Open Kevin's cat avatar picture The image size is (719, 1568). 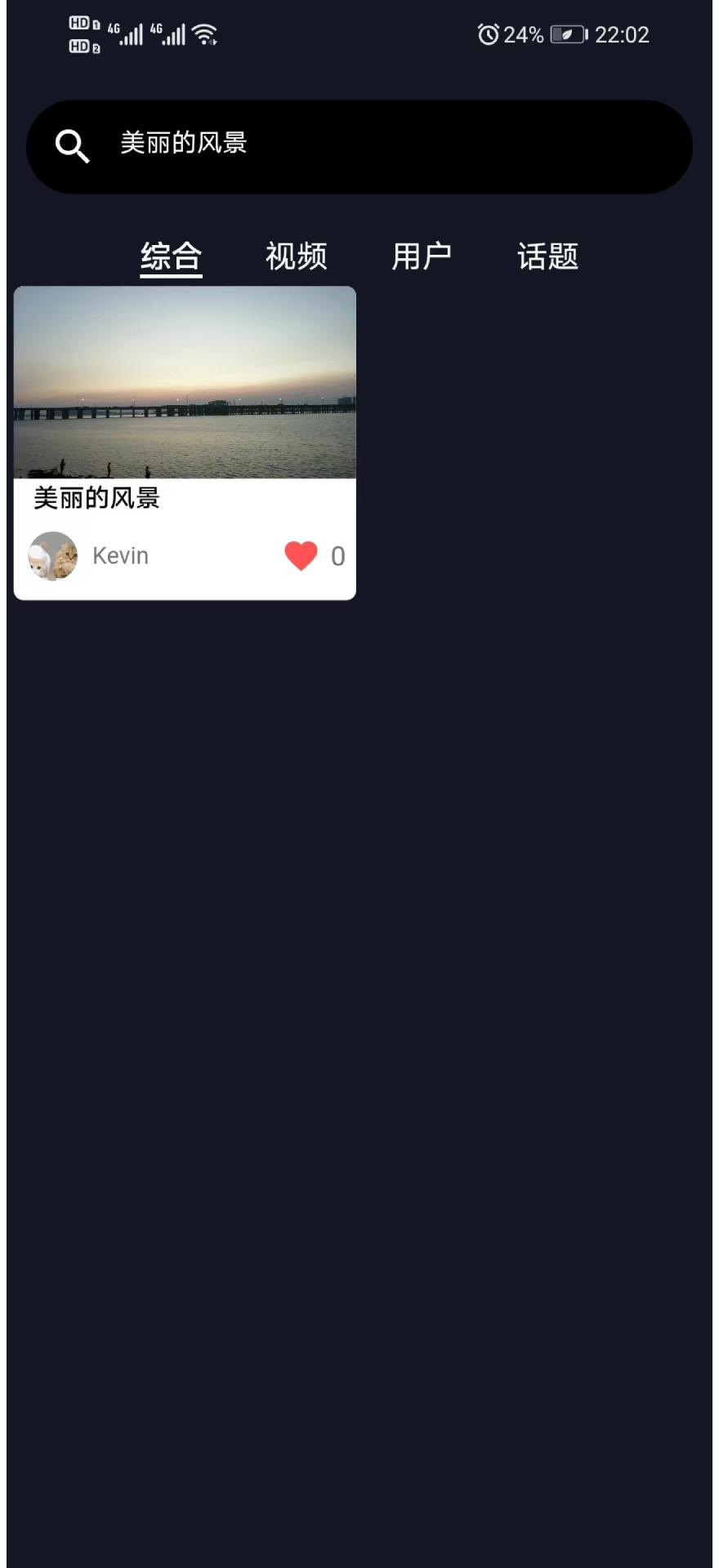point(54,555)
